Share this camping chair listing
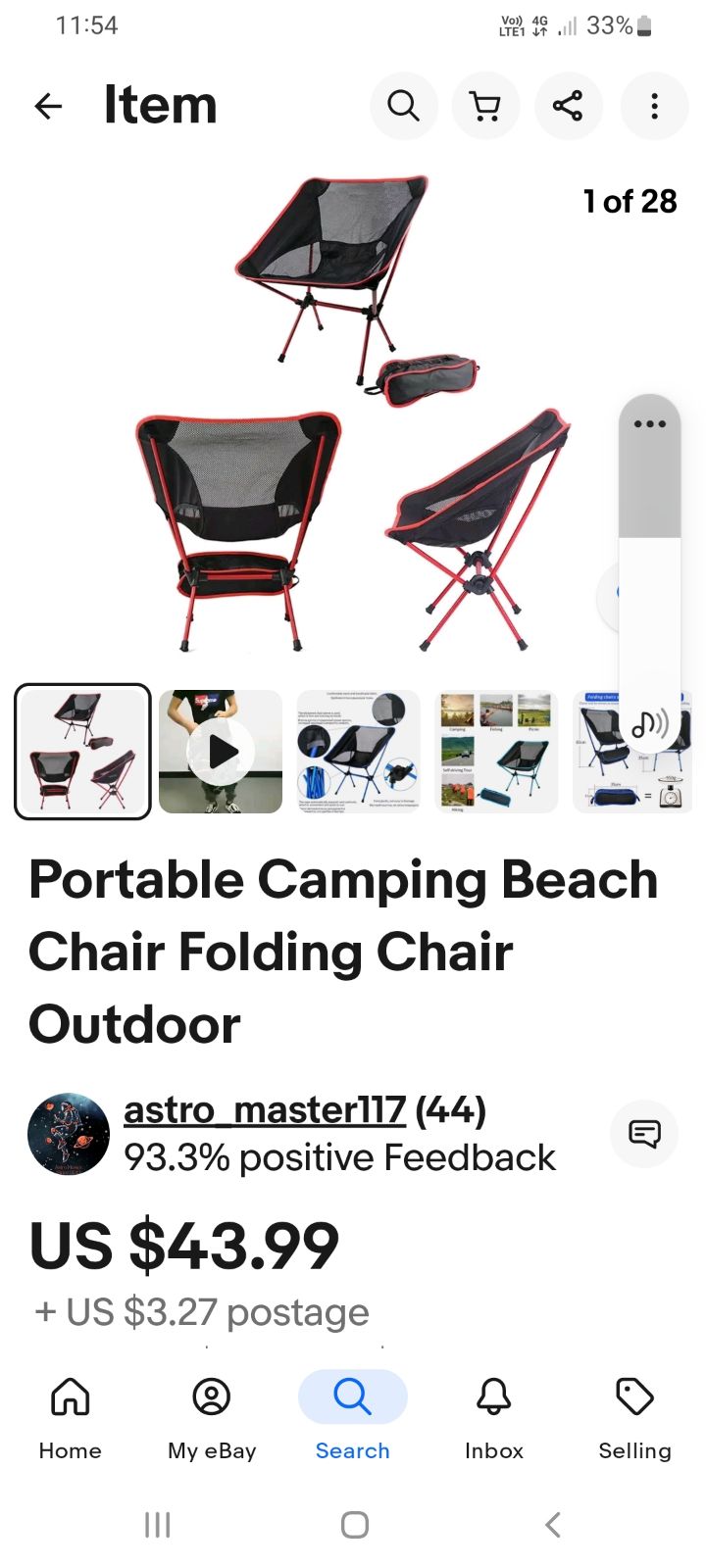This screenshot has height=1568, width=706. [568, 106]
